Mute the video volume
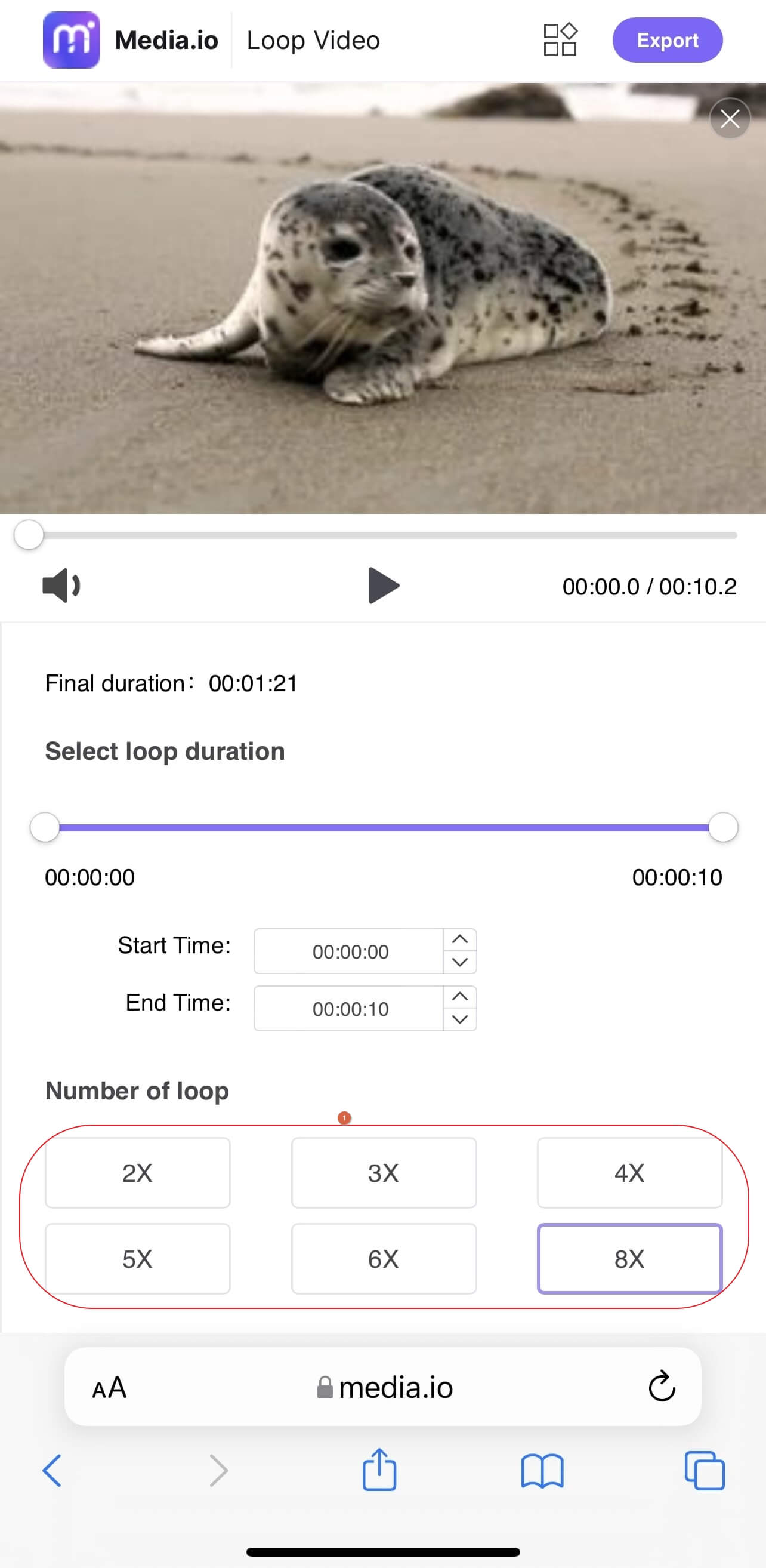The height and width of the screenshot is (1568, 766). 61,586
